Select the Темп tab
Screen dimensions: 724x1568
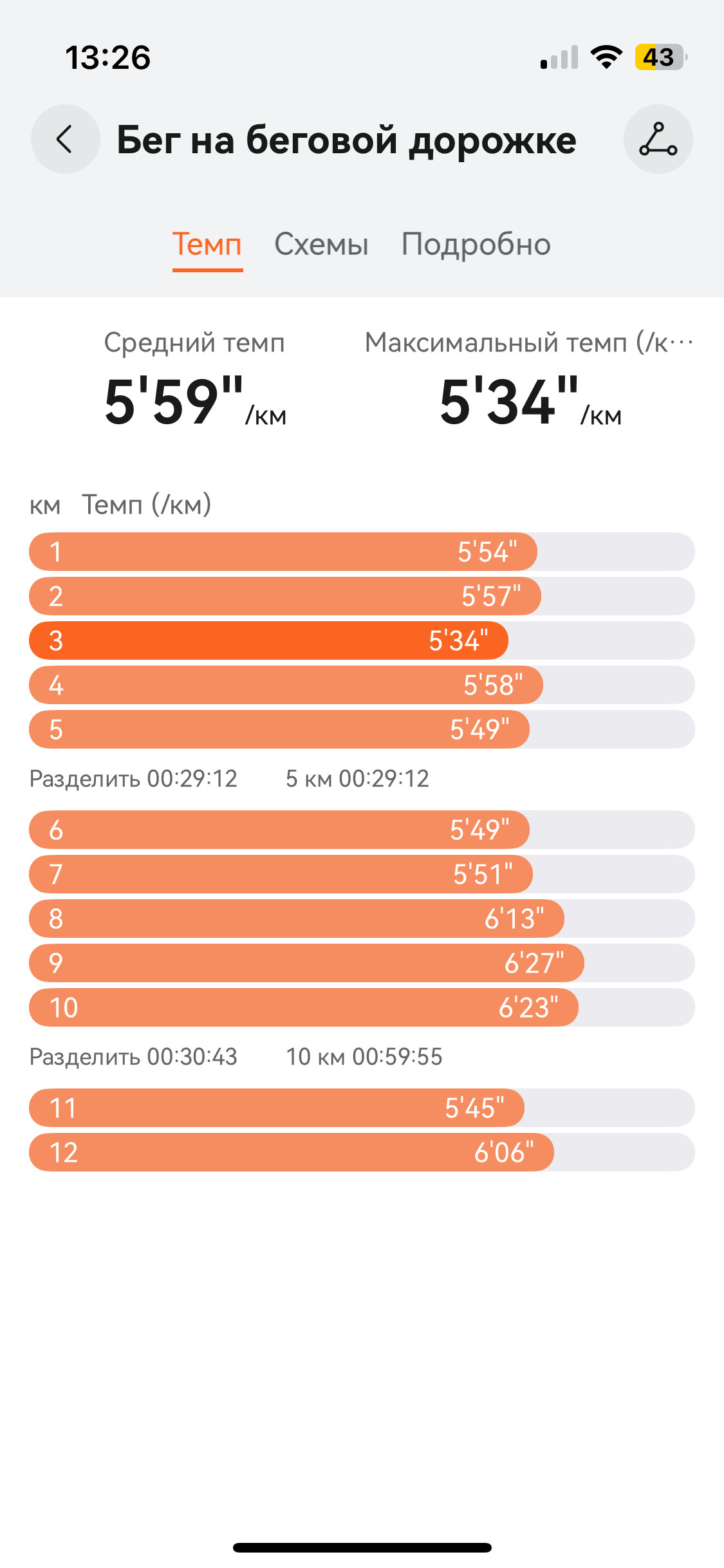[x=207, y=245]
